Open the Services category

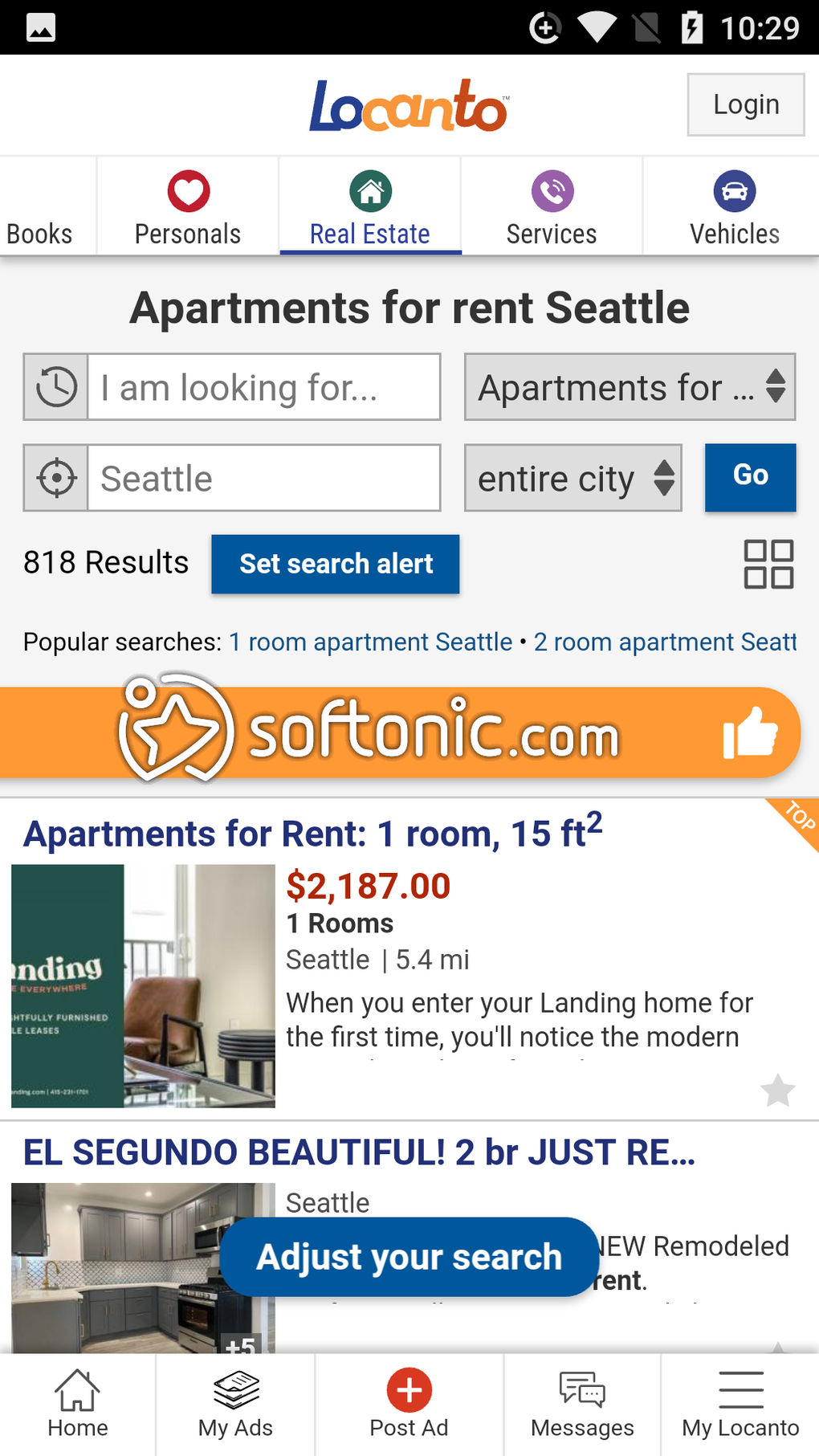click(552, 207)
